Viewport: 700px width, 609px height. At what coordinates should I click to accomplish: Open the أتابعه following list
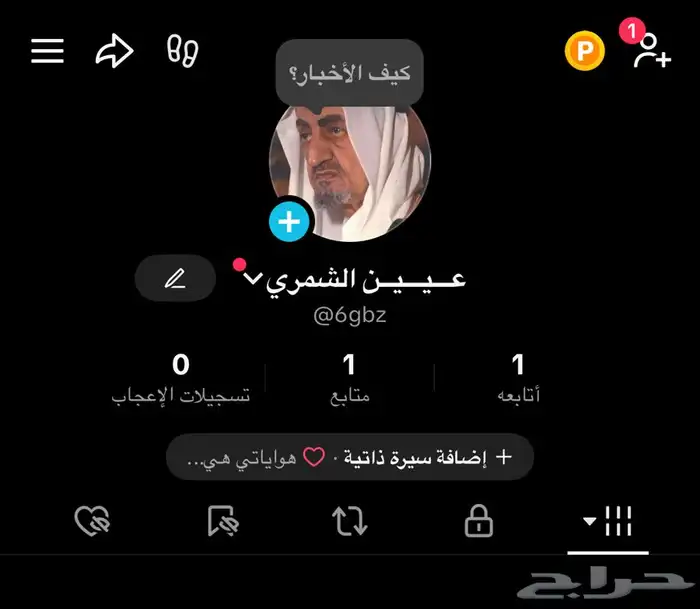(518, 378)
